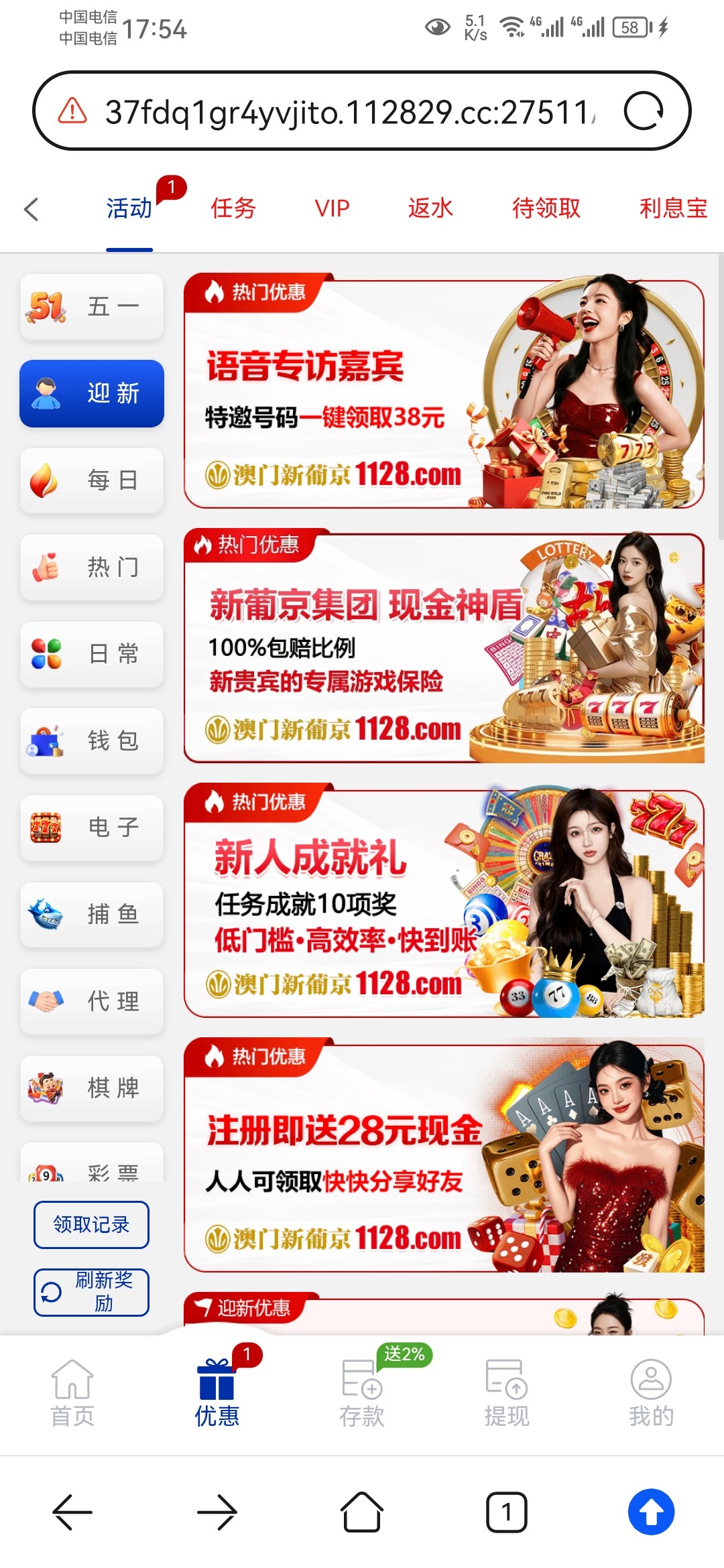The width and height of the screenshot is (724, 1568).
Task: Open the 语音专访嘉宾 promotion banner
Action: [444, 393]
